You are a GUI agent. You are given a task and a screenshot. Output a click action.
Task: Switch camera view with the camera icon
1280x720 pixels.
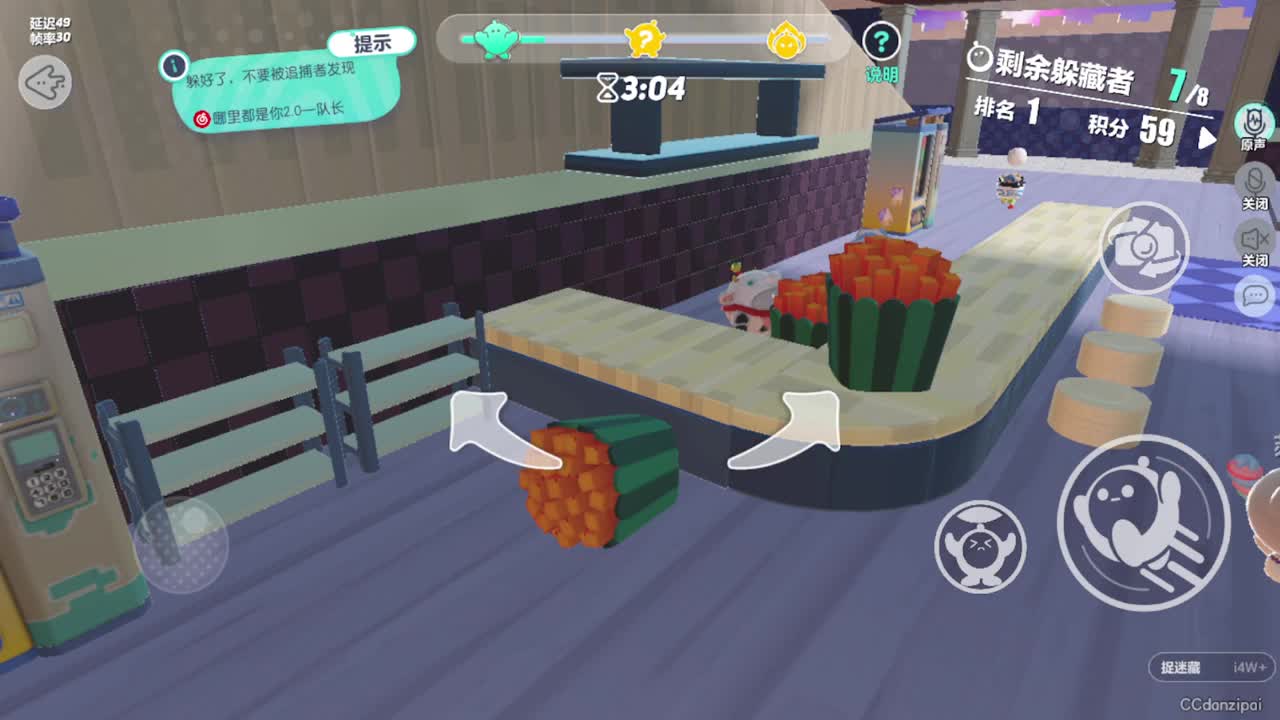point(1144,248)
